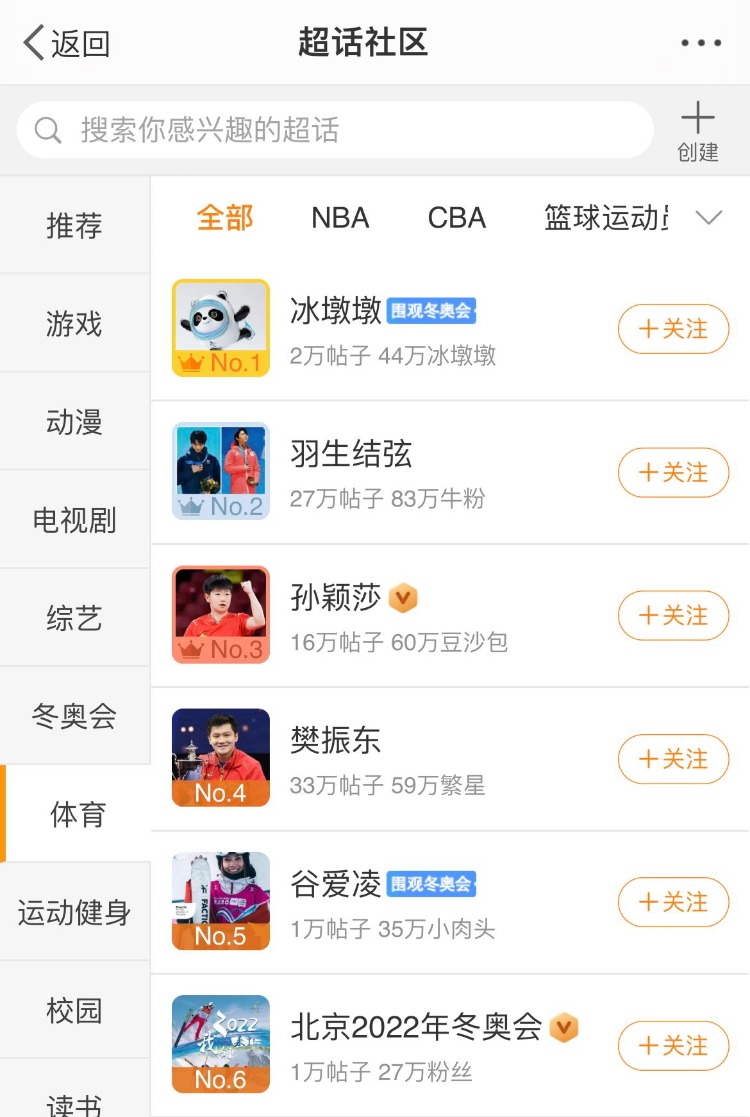Open the 樊振东 super topic page
The width and height of the screenshot is (750, 1117).
tap(336, 741)
